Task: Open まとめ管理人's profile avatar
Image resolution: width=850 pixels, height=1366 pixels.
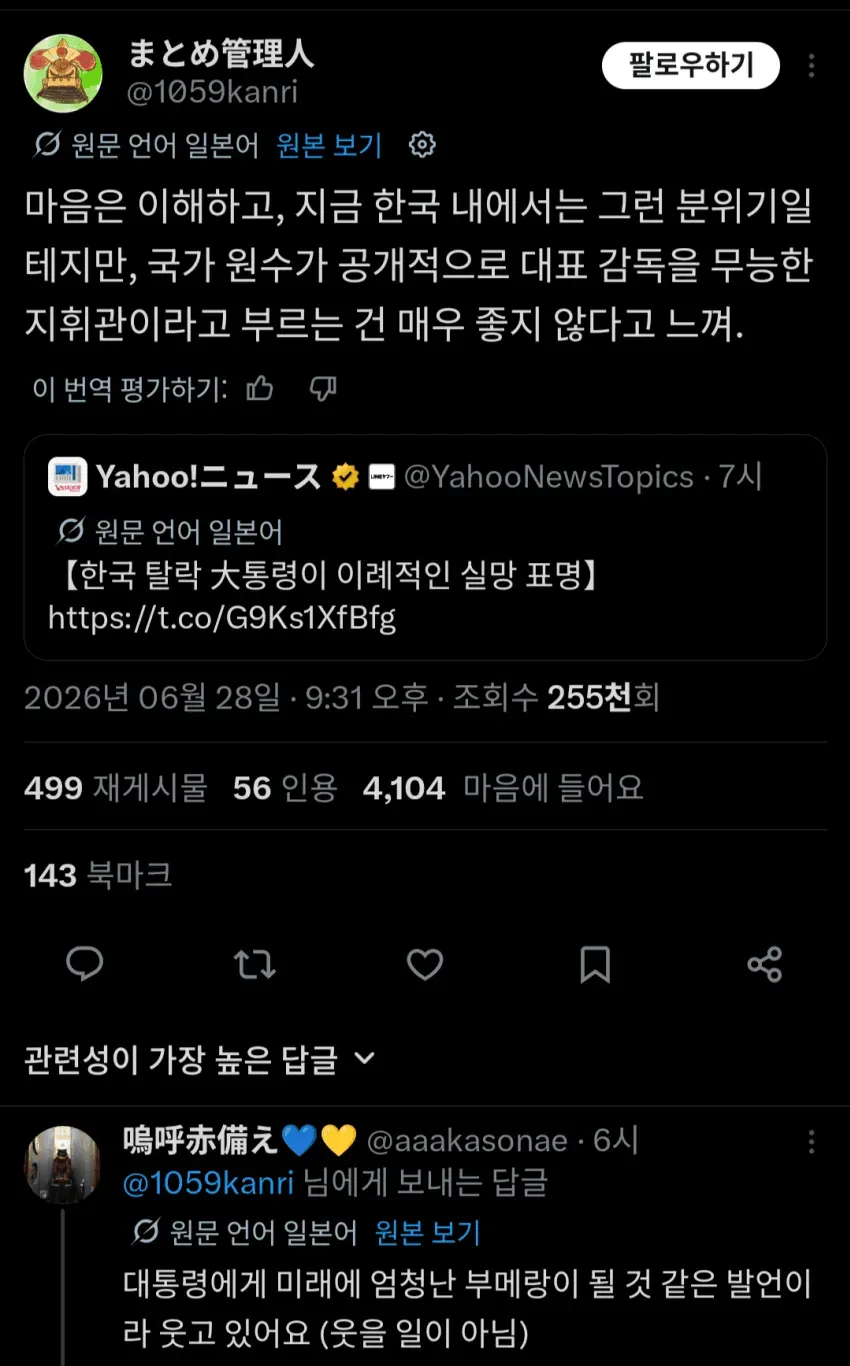Action: [63, 73]
